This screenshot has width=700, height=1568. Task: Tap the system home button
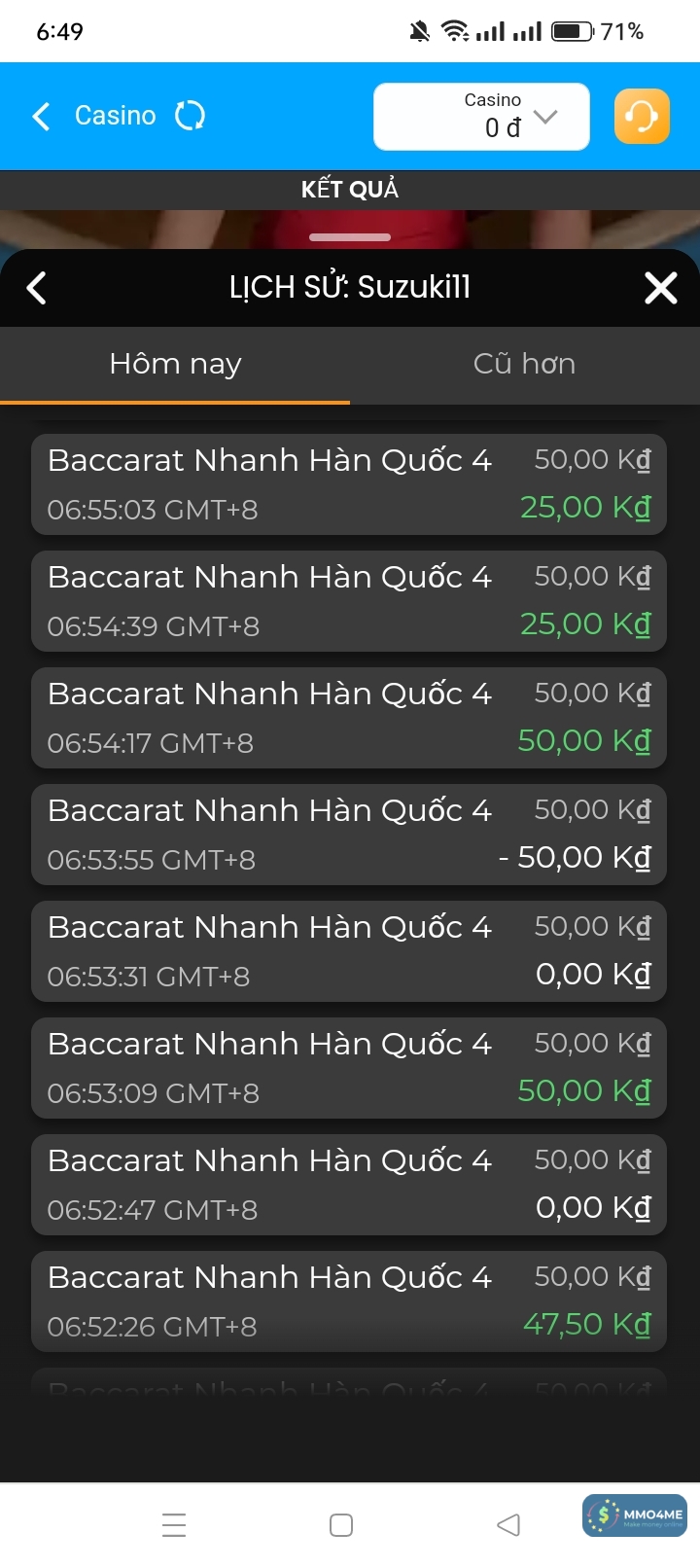(x=341, y=1525)
